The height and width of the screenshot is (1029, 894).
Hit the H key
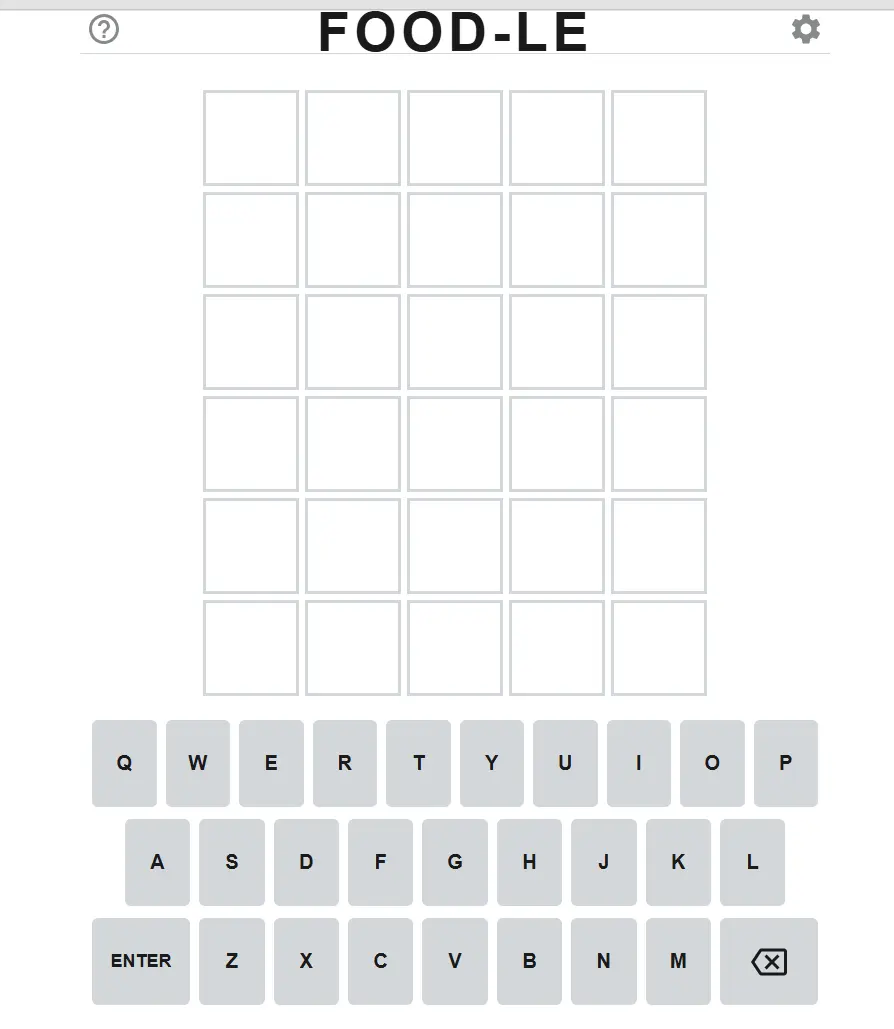[529, 862]
